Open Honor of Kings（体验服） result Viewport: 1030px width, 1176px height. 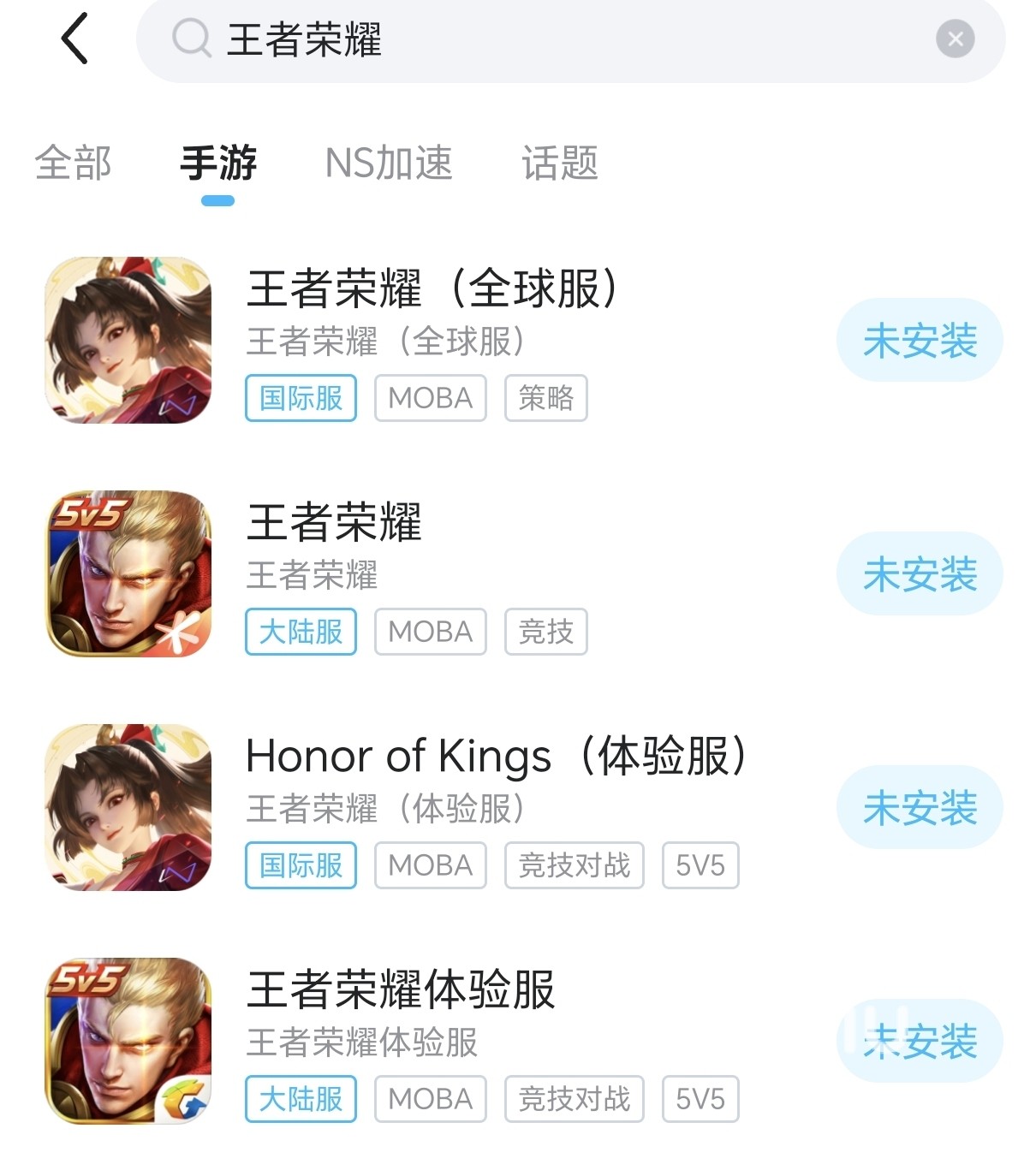(497, 757)
